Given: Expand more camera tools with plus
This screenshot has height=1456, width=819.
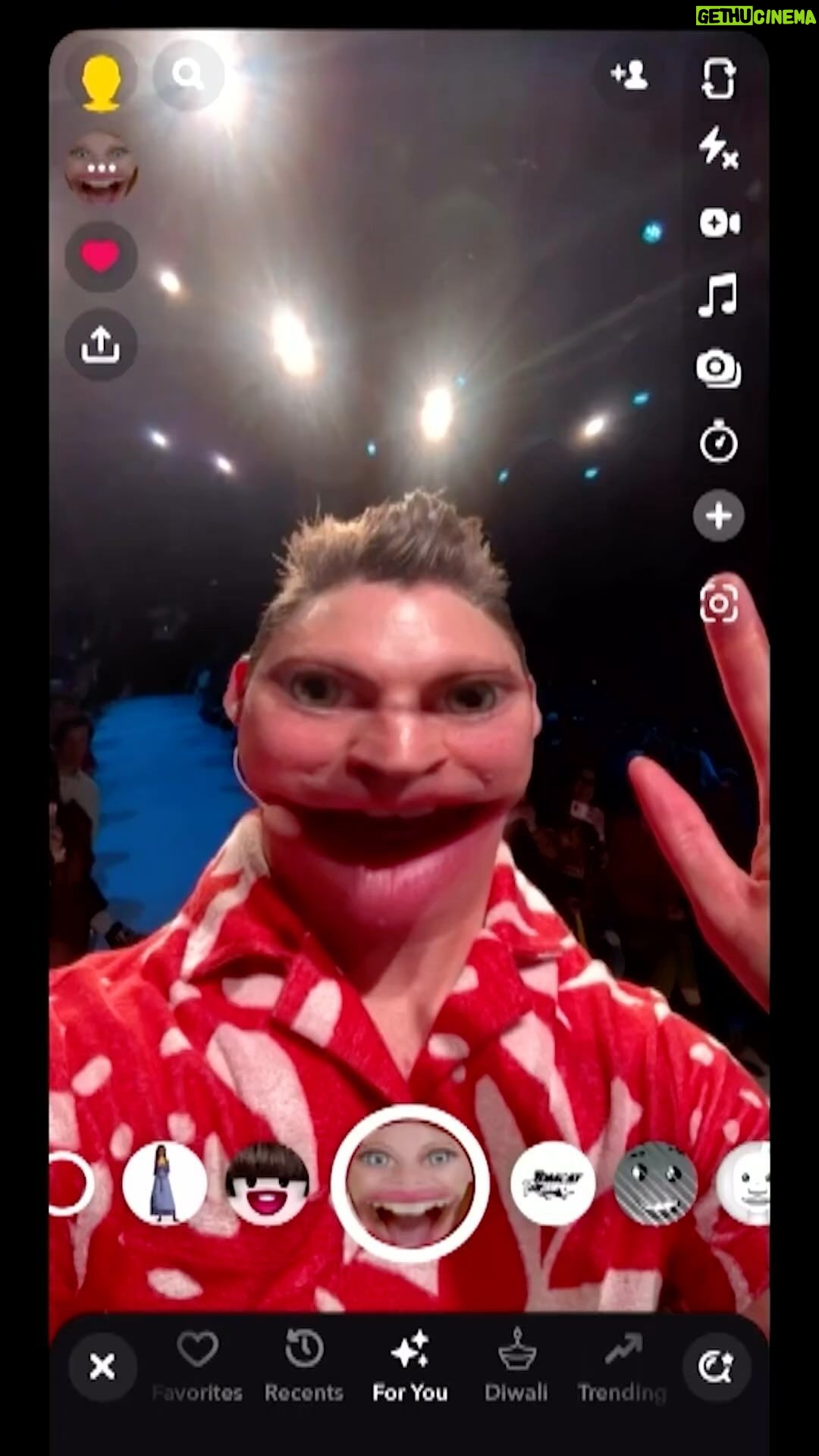Looking at the screenshot, I should [717, 516].
